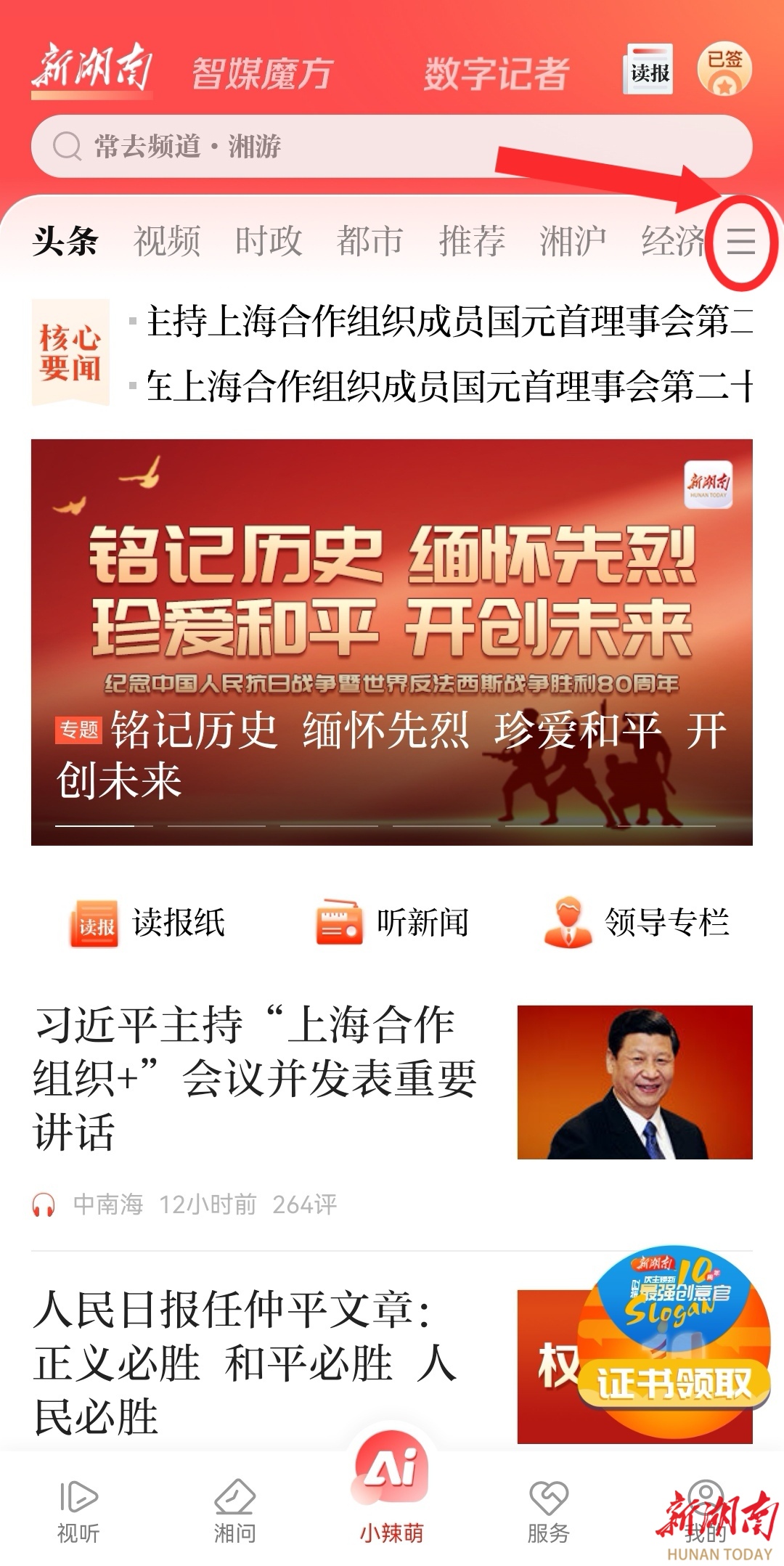This screenshot has height=1566, width=784.
Task: Select the 都市 channel tab
Action: (x=370, y=241)
